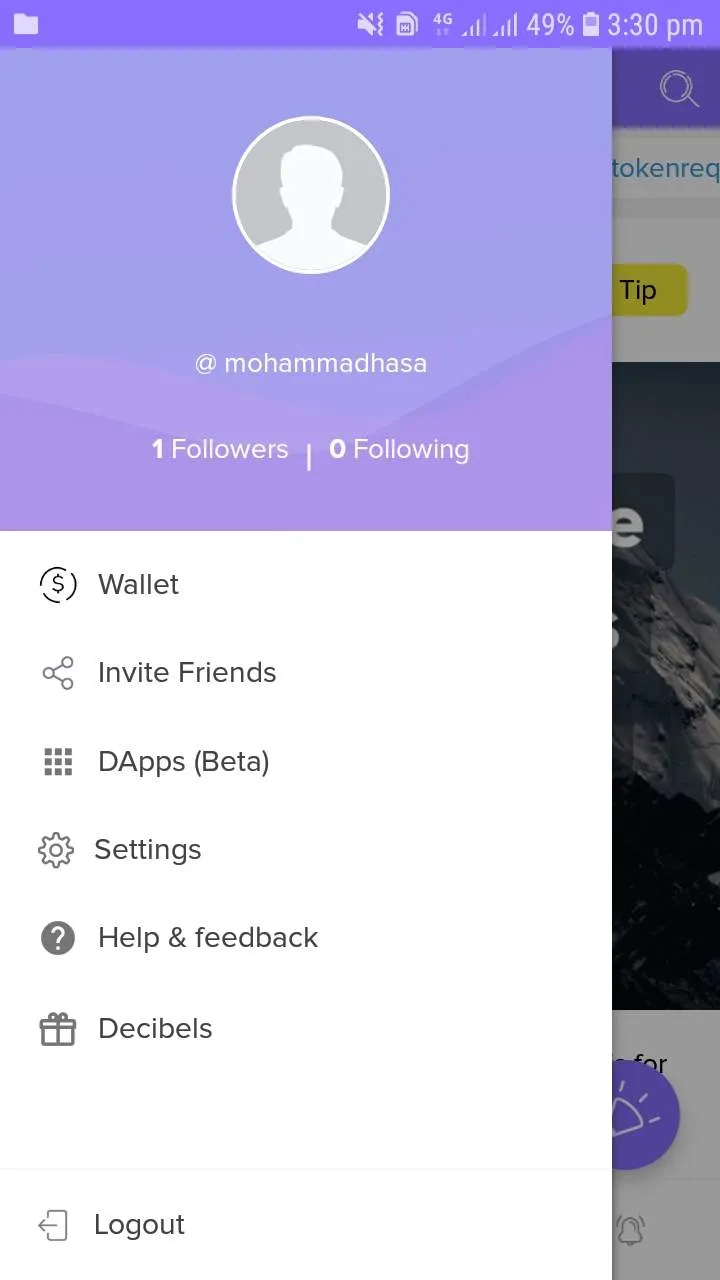Viewport: 720px width, 1280px height.
Task: Open the Wallet menu item
Action: coord(305,584)
